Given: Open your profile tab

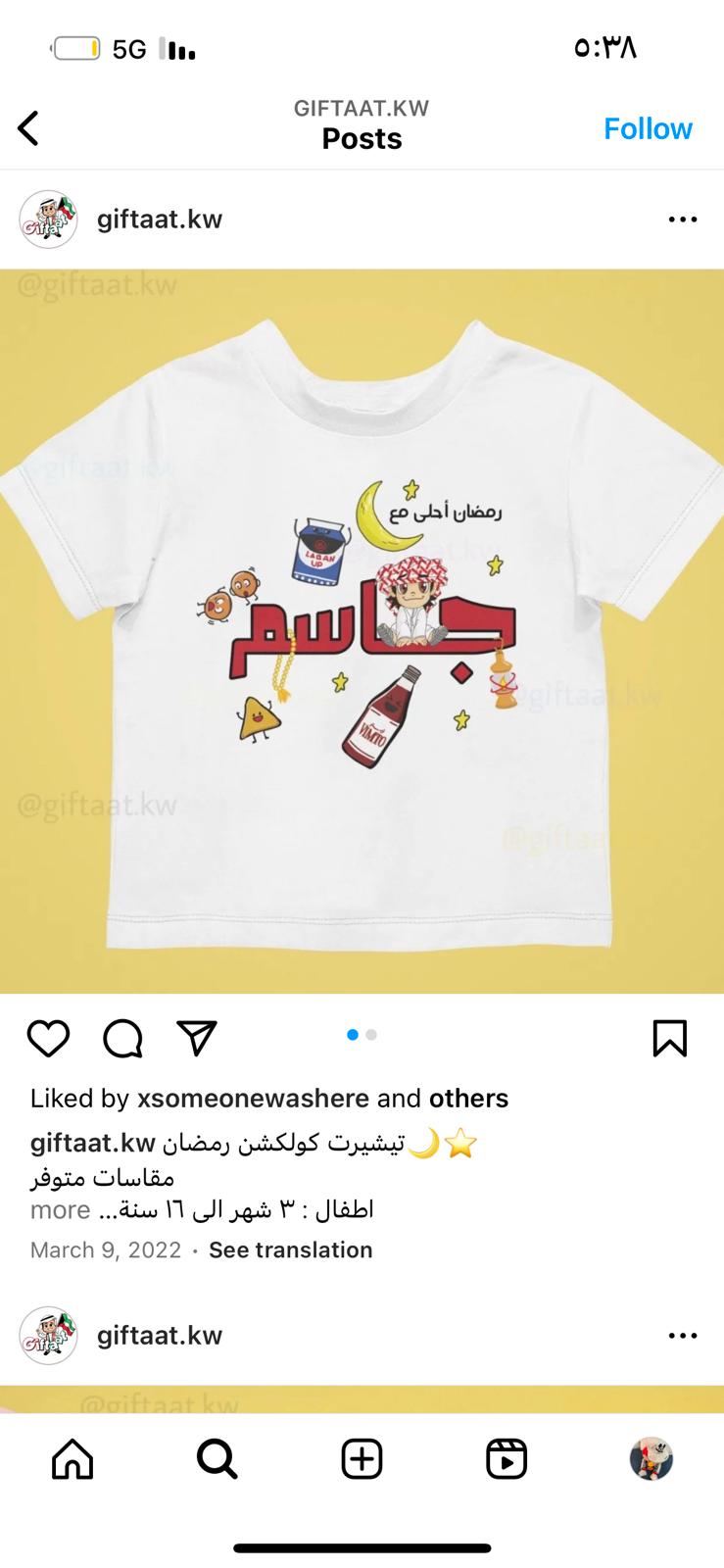Looking at the screenshot, I should tap(652, 1459).
